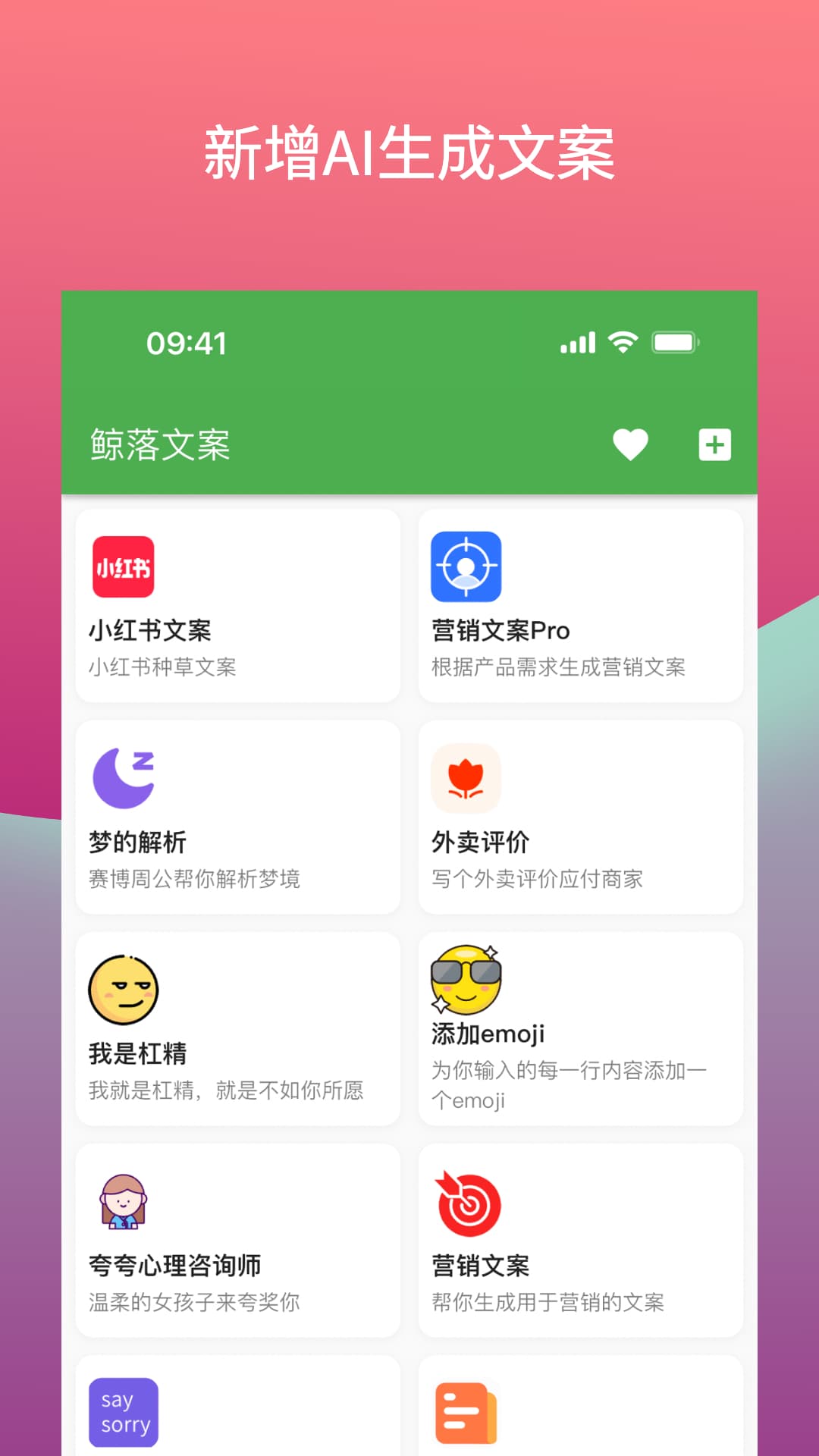
Task: Tap the say sorry purple icon
Action: 124,1412
